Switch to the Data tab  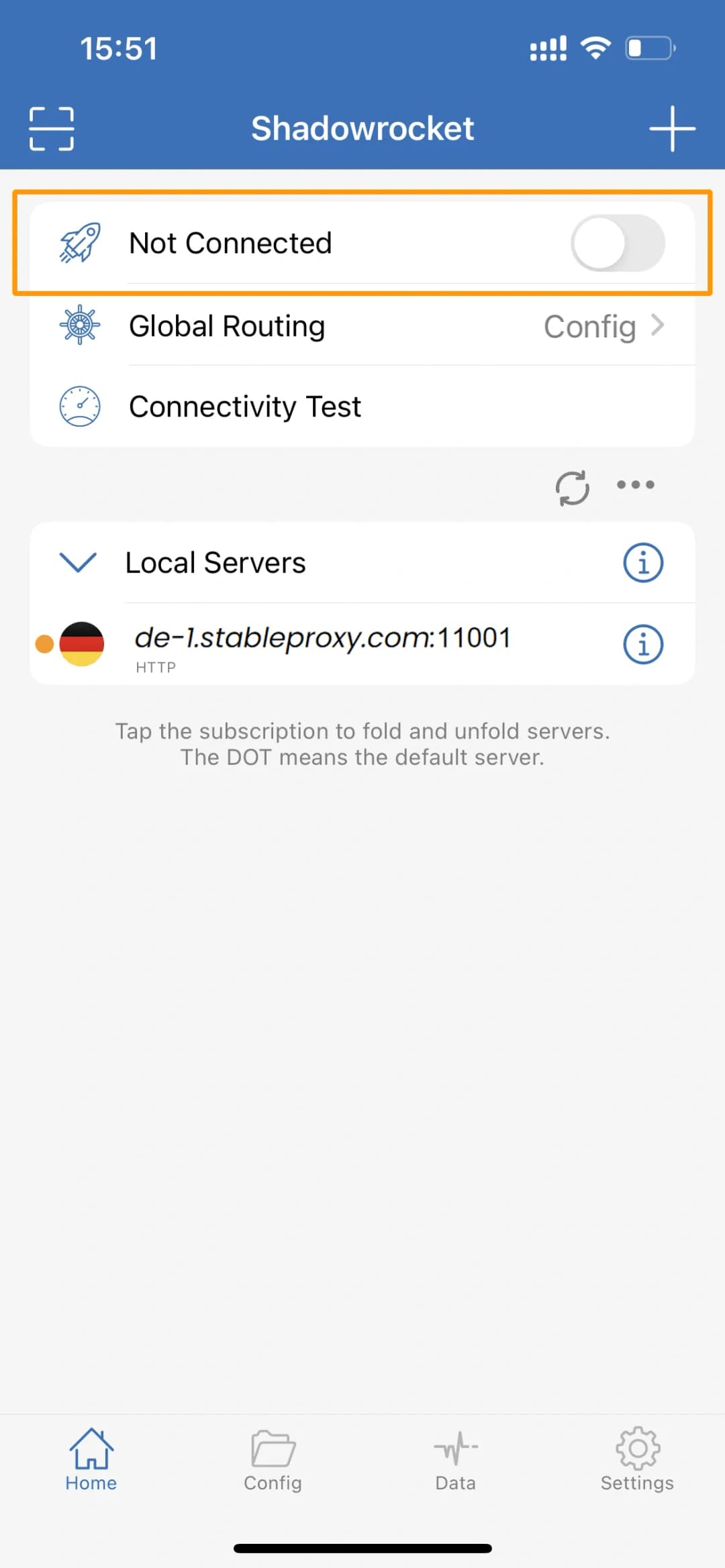455,1460
